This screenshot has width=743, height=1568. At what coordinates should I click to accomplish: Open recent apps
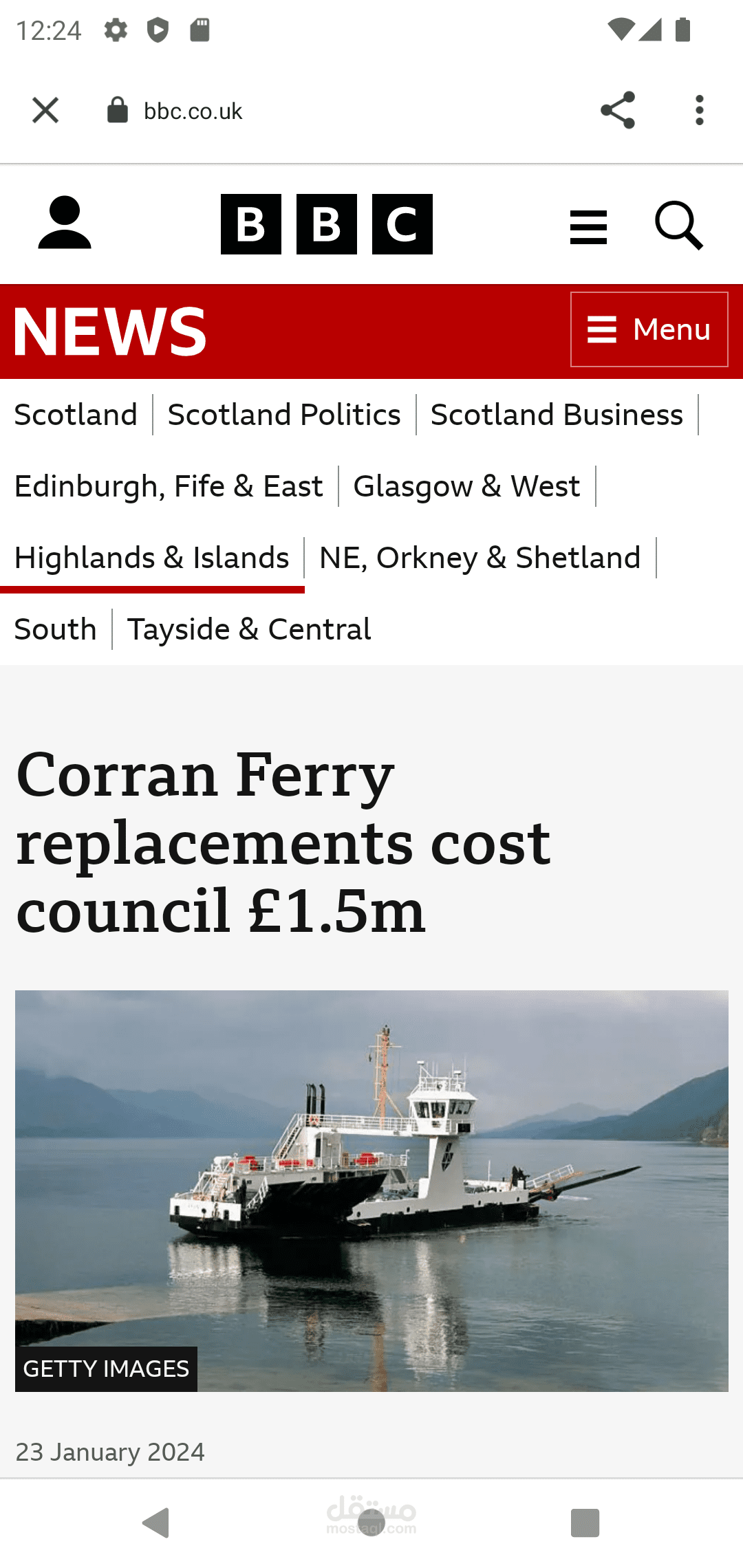coord(585,1523)
